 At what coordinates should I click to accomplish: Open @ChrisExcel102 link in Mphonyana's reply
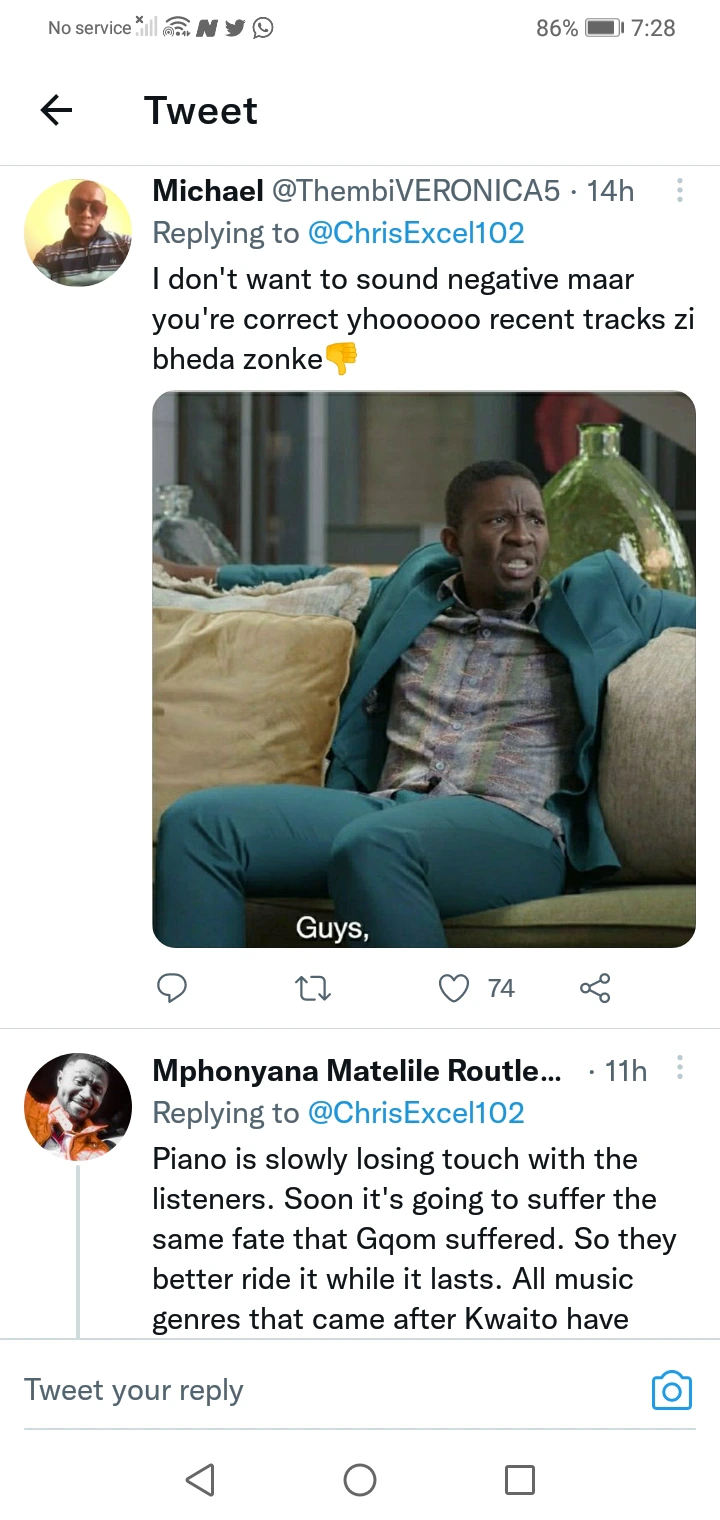[416, 1113]
